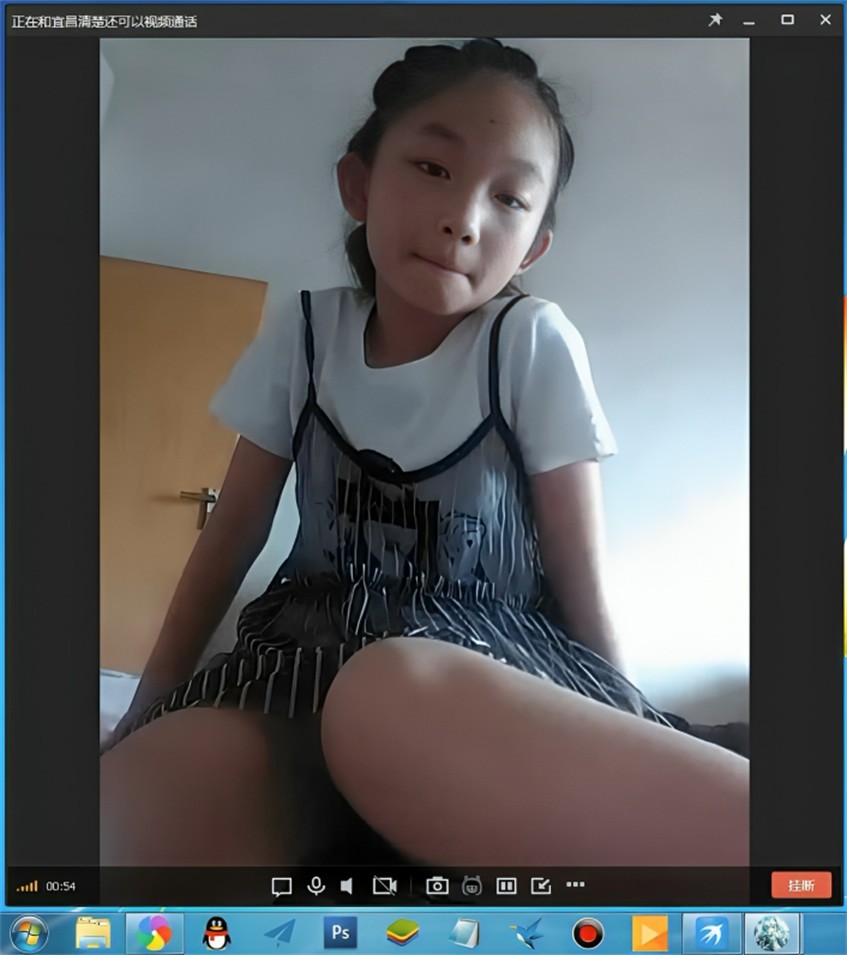Take a screenshot with the camera icon
The height and width of the screenshot is (955, 847).
(x=437, y=886)
